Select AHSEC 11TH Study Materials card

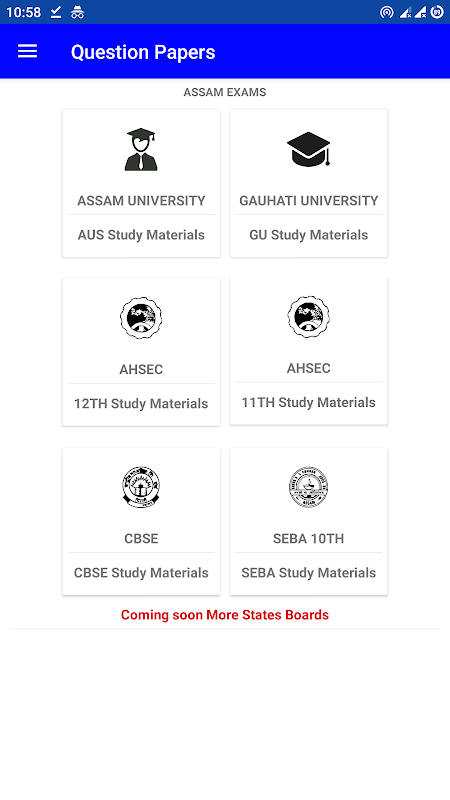(309, 351)
